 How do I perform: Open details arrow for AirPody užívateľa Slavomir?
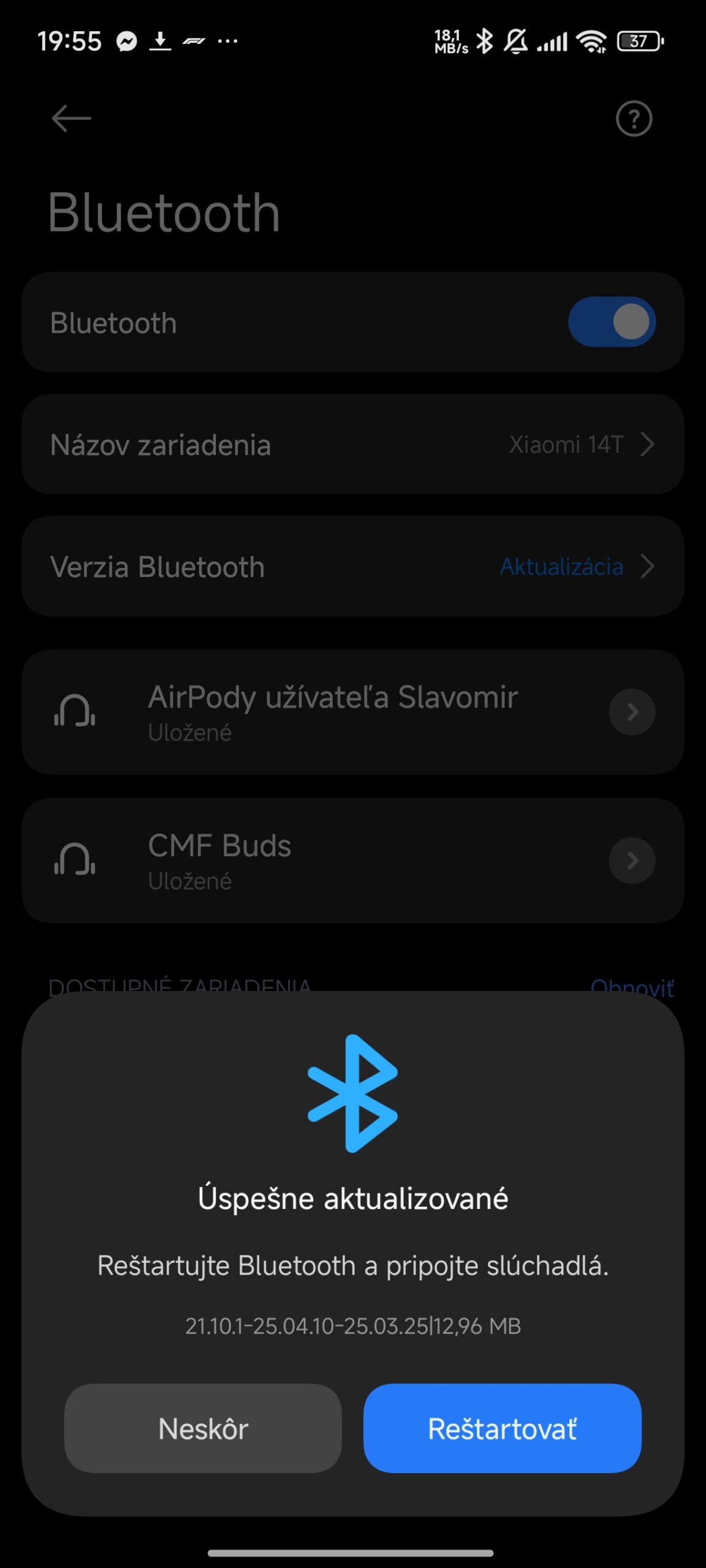point(632,712)
